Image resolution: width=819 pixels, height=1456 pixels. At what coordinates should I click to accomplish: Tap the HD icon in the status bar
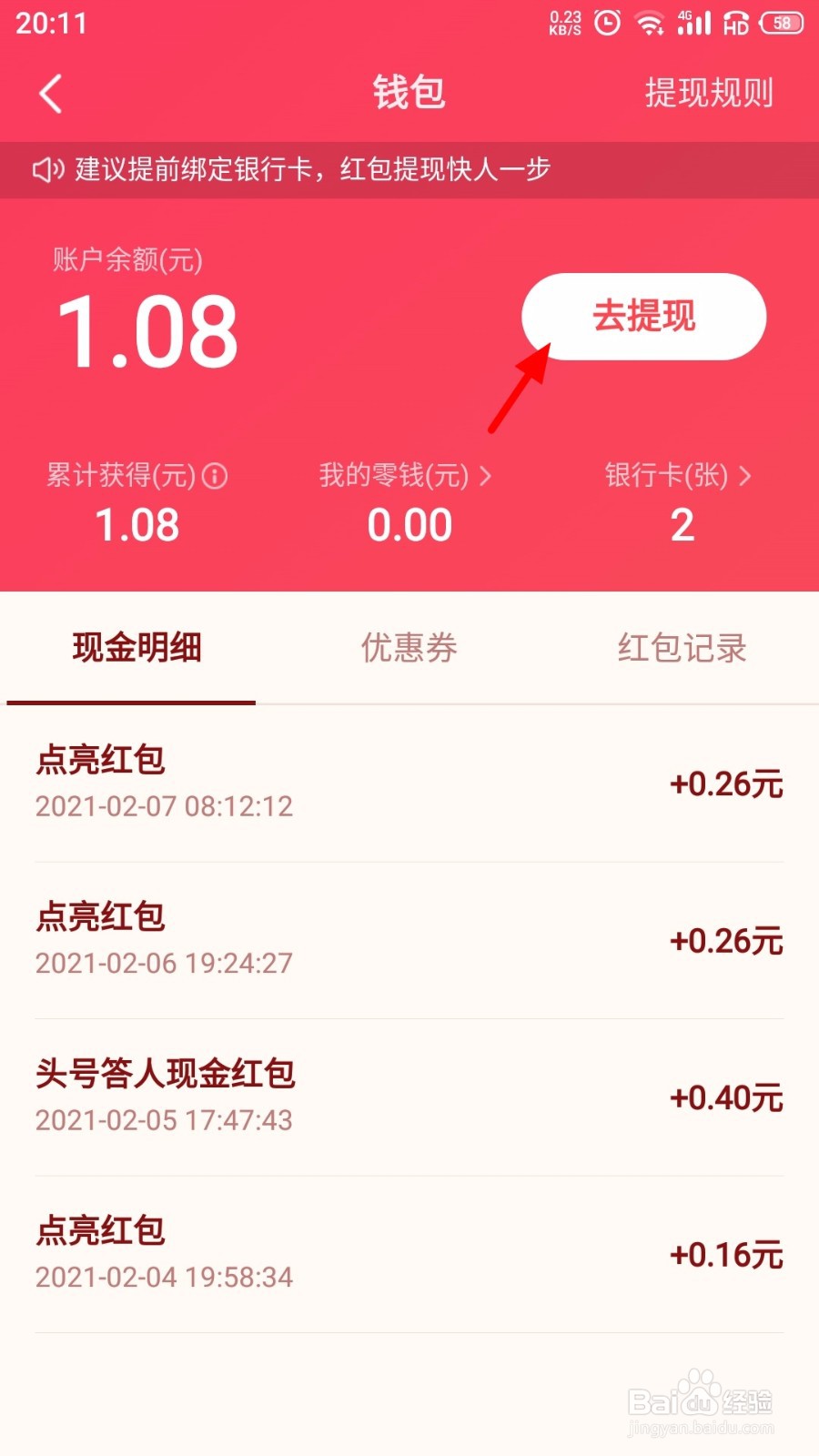[735, 25]
